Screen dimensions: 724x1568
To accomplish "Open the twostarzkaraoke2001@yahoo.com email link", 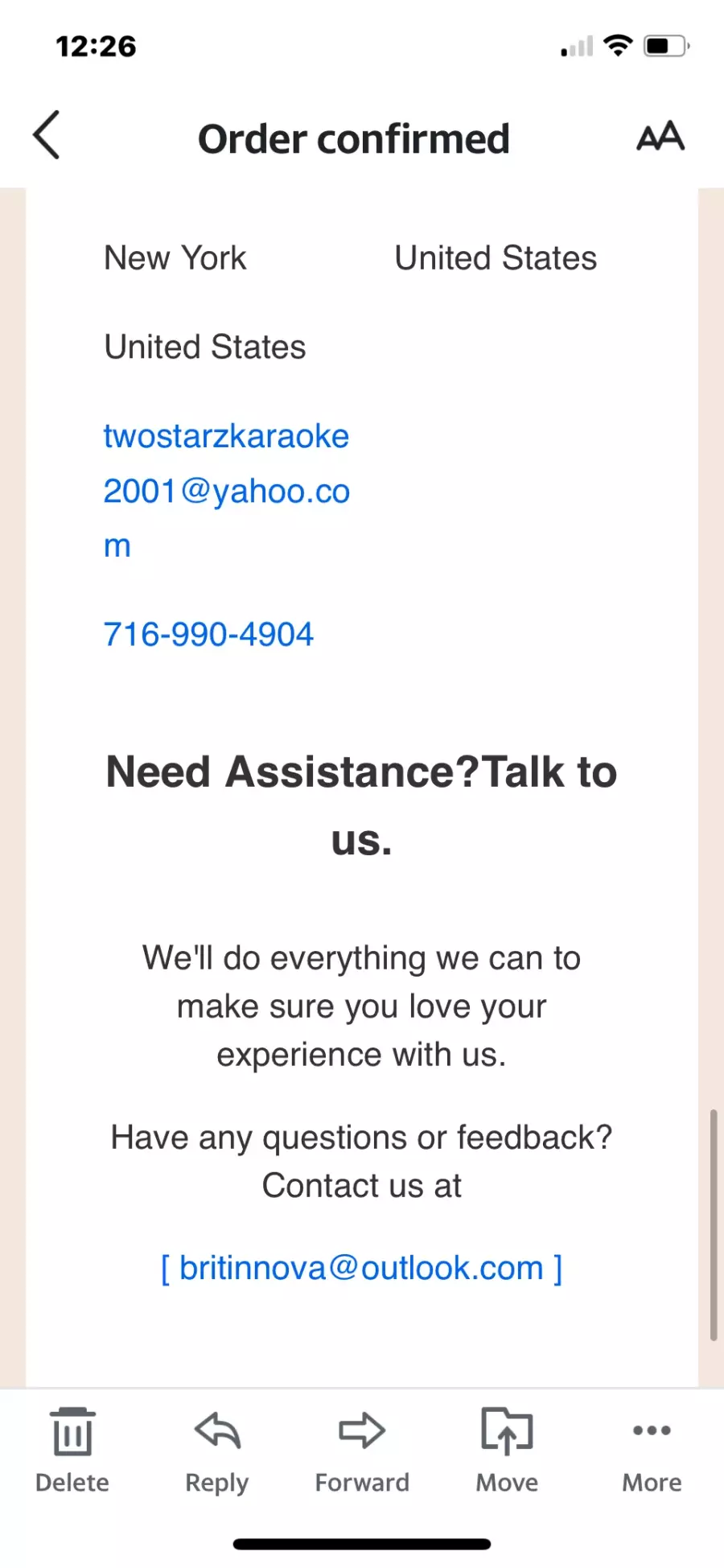I will click(x=226, y=490).
